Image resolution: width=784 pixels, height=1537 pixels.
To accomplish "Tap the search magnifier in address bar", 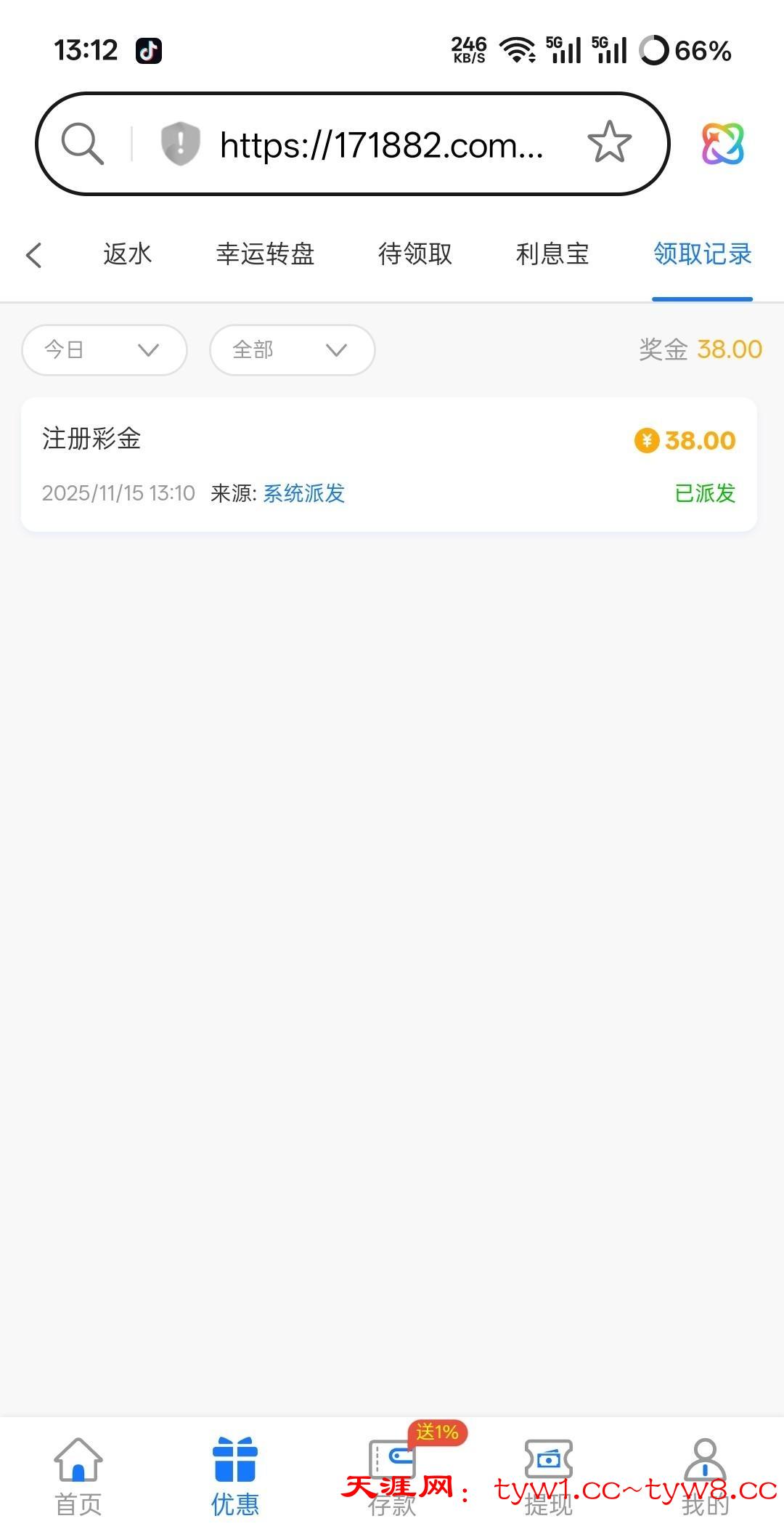I will (82, 144).
